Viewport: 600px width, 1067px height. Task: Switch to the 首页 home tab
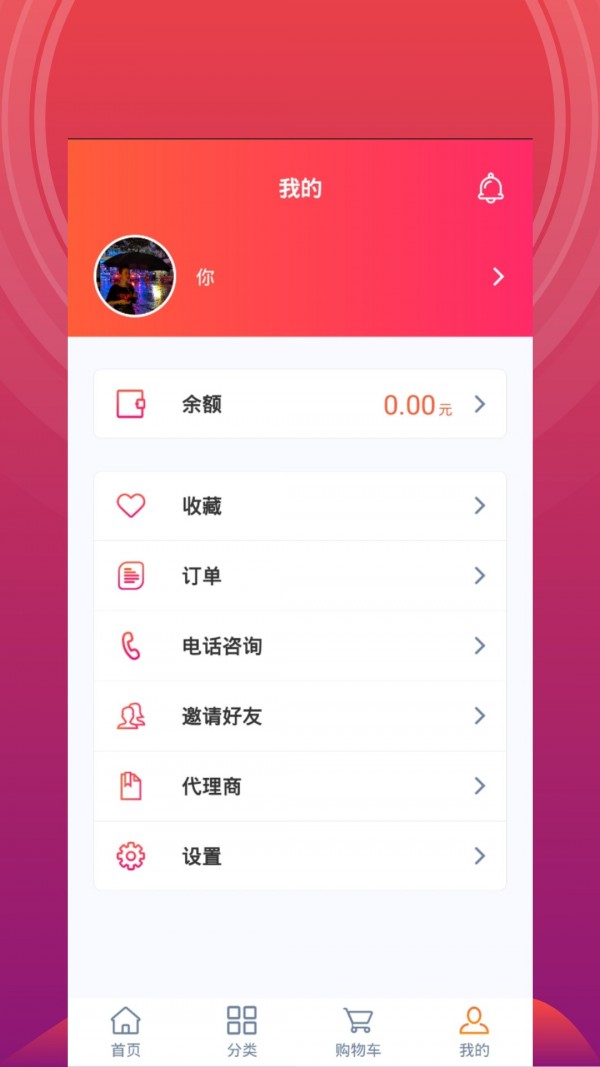[125, 1032]
